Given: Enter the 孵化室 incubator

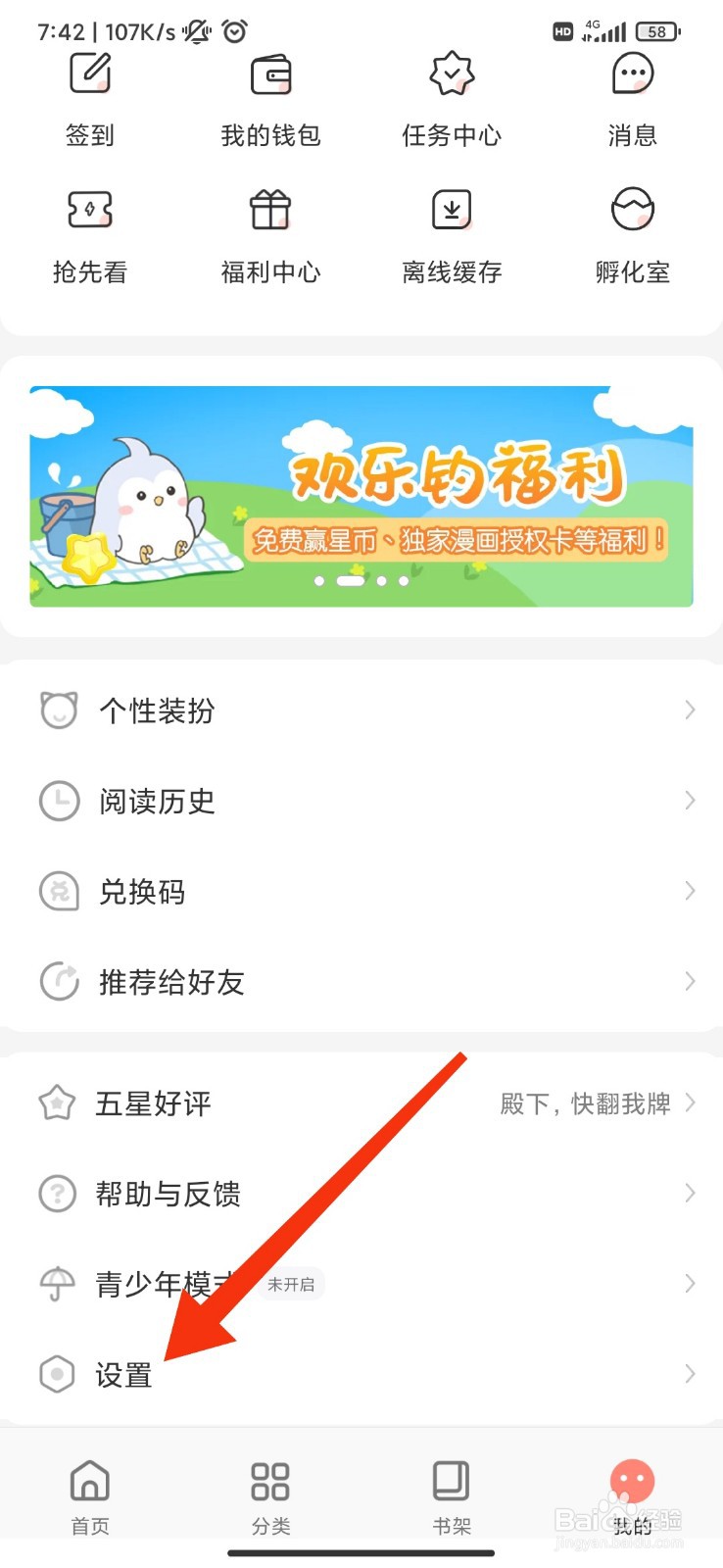Looking at the screenshot, I should point(632,232).
